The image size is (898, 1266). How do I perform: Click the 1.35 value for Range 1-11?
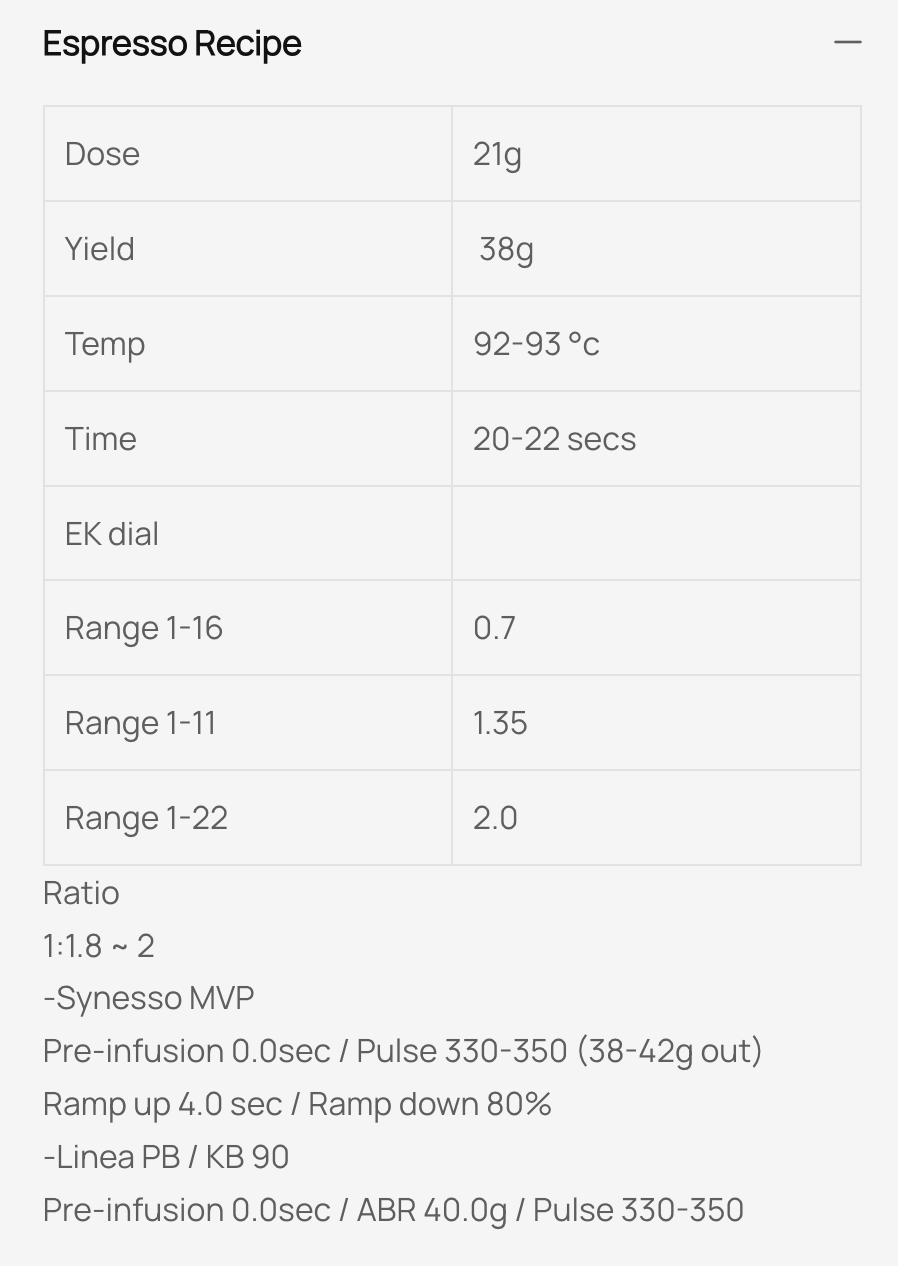click(x=500, y=722)
